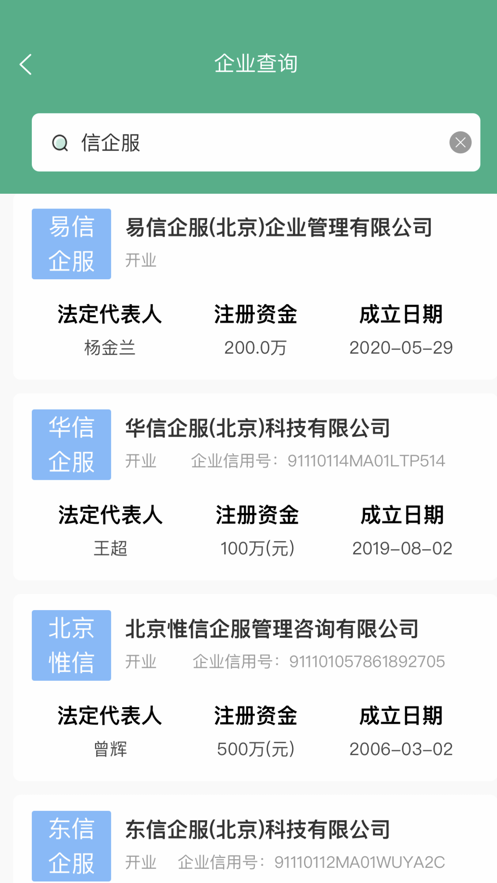The width and height of the screenshot is (497, 883).
Task: Open 华信企服(北京)科技有限公司 result
Action: (x=255, y=487)
